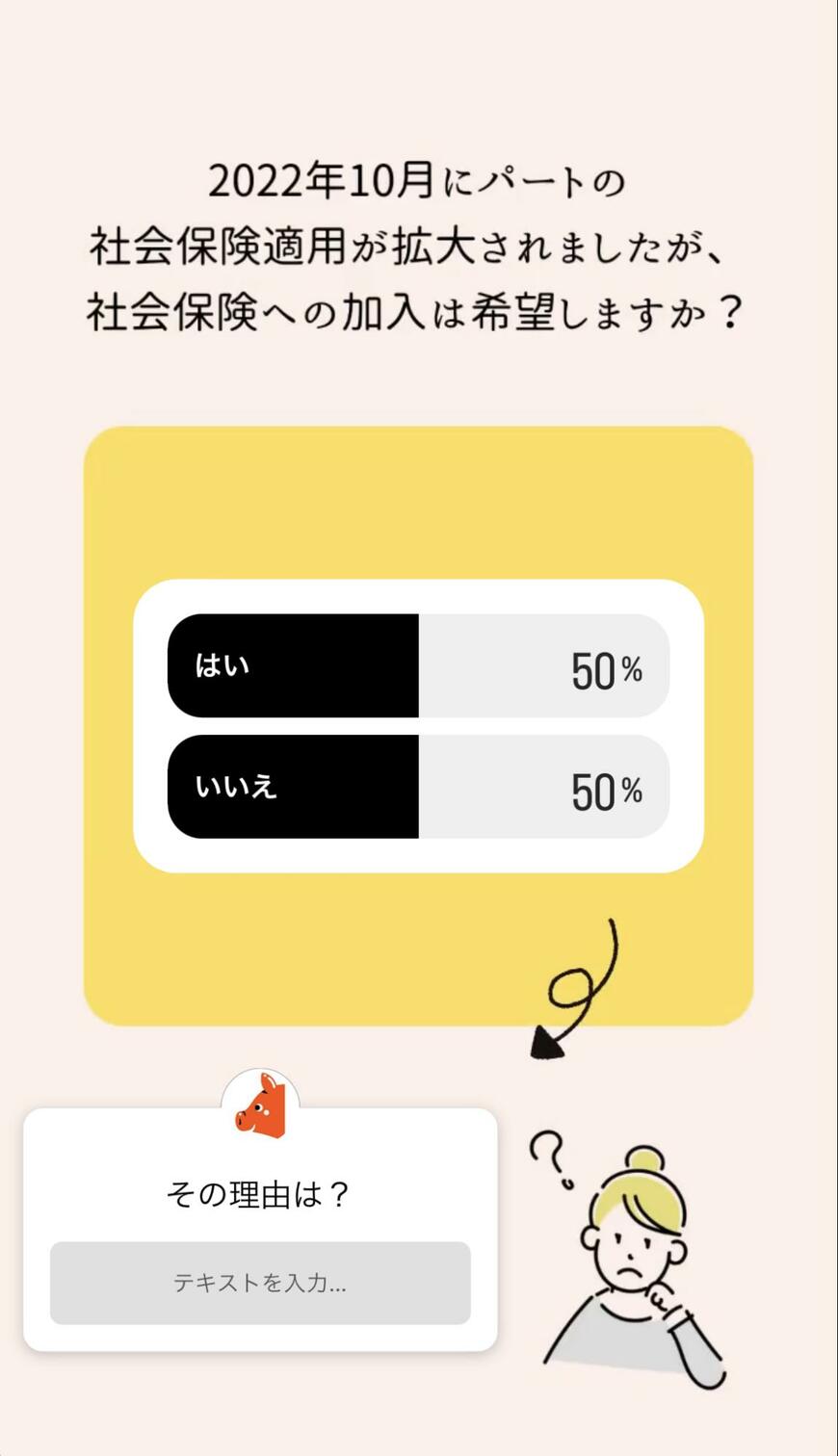The height and width of the screenshot is (1456, 838).
Task: Click the 50% result beside いいえ
Action: click(607, 788)
